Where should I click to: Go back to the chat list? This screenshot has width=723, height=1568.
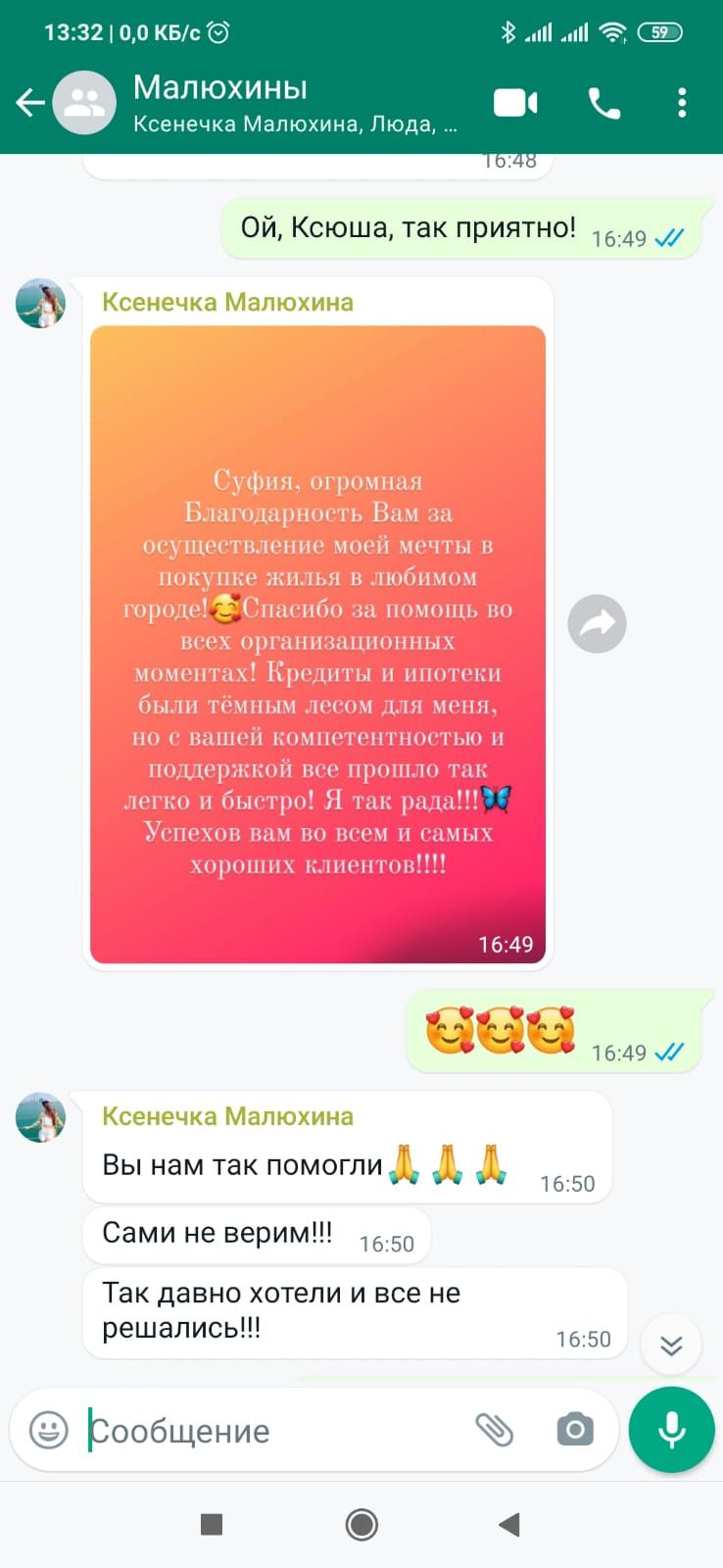click(x=29, y=103)
